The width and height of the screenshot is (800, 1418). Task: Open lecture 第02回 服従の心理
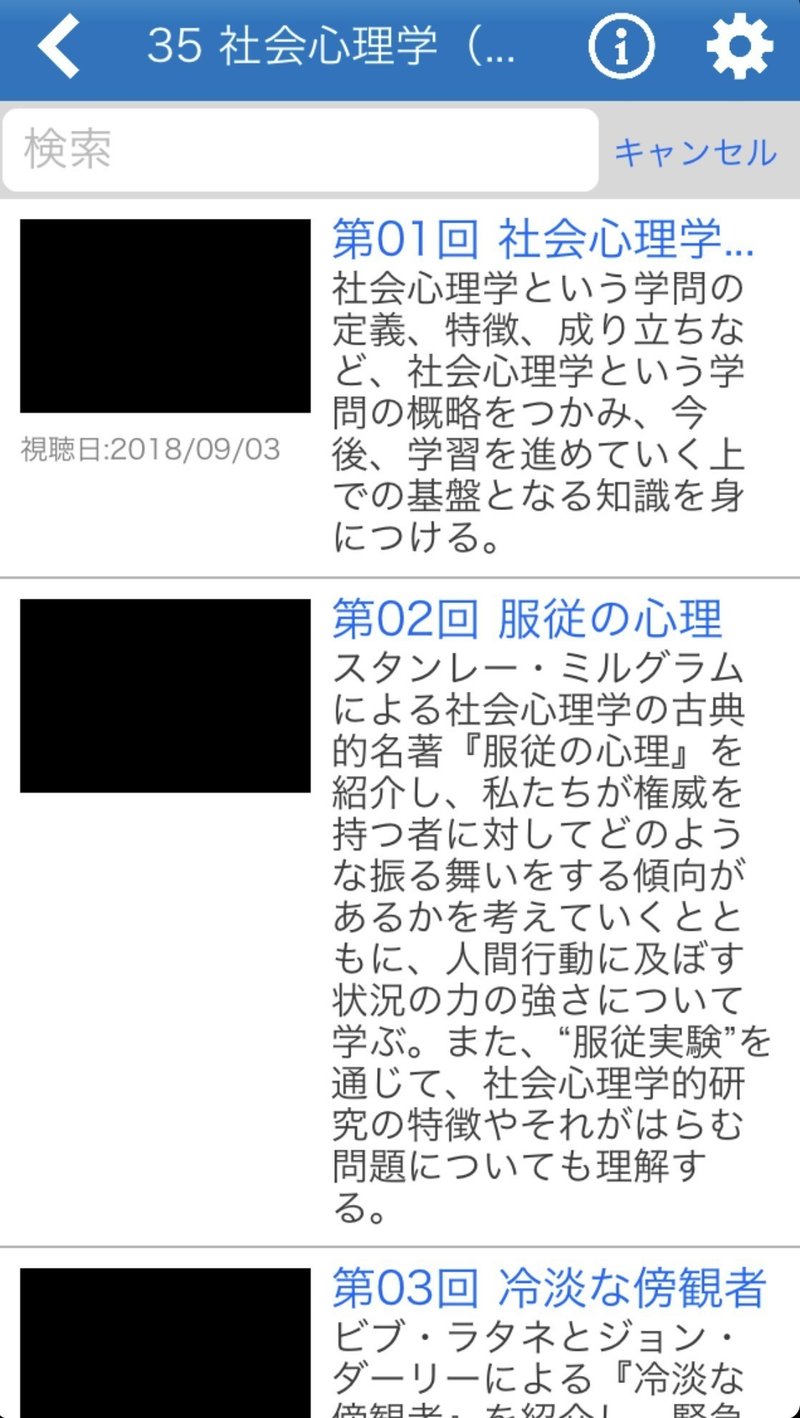coord(527,619)
